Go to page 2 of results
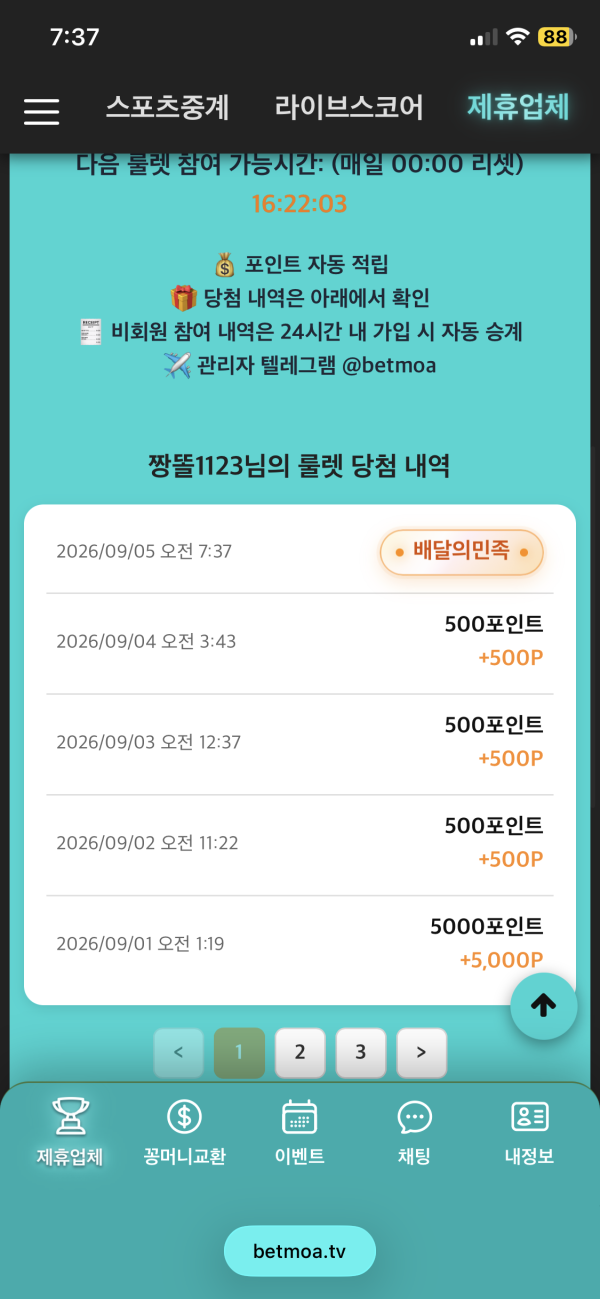Viewport: 600px width, 1299px height. (300, 1053)
